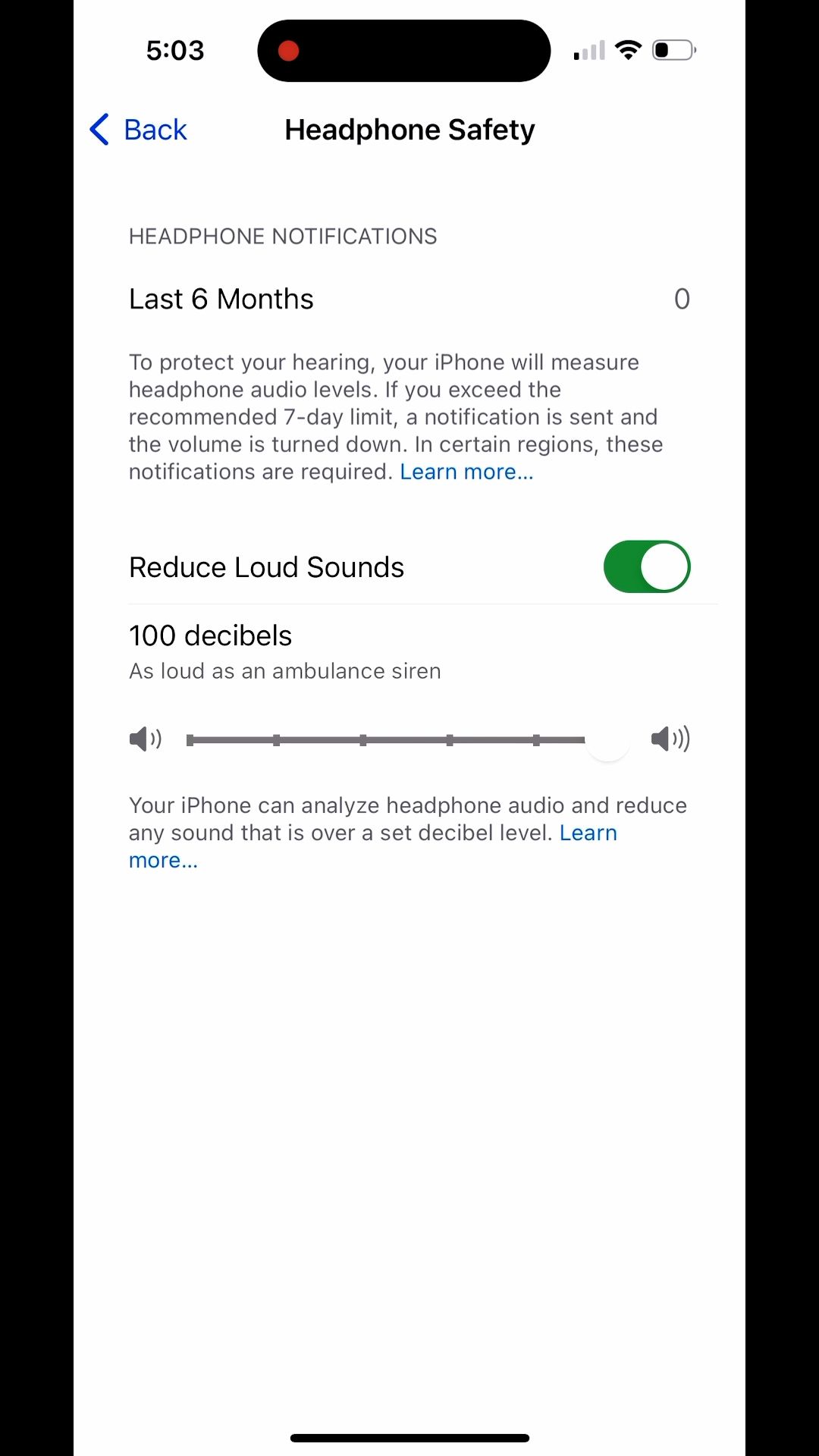Turn off Reduce Loud Sounds
819x1456 pixels.
coord(646,566)
